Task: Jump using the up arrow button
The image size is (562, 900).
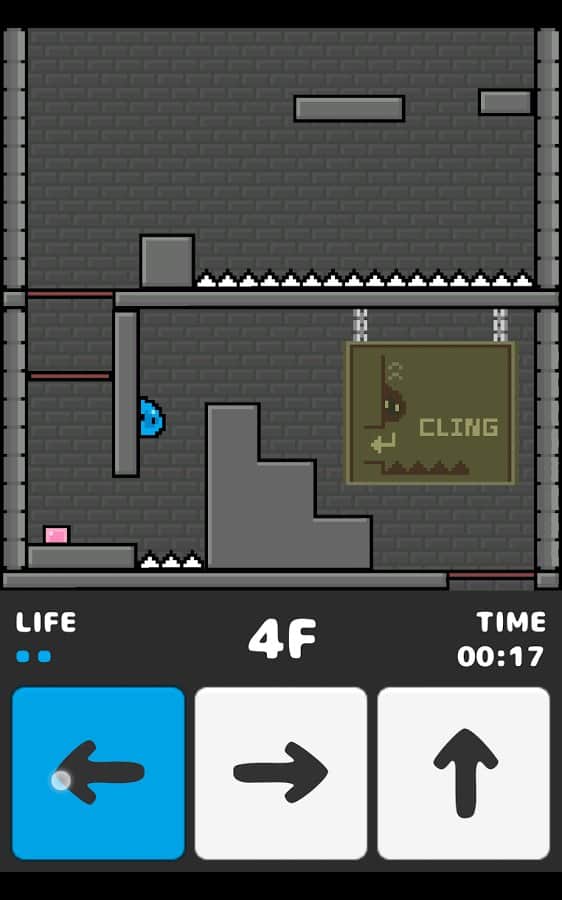Action: (x=464, y=773)
